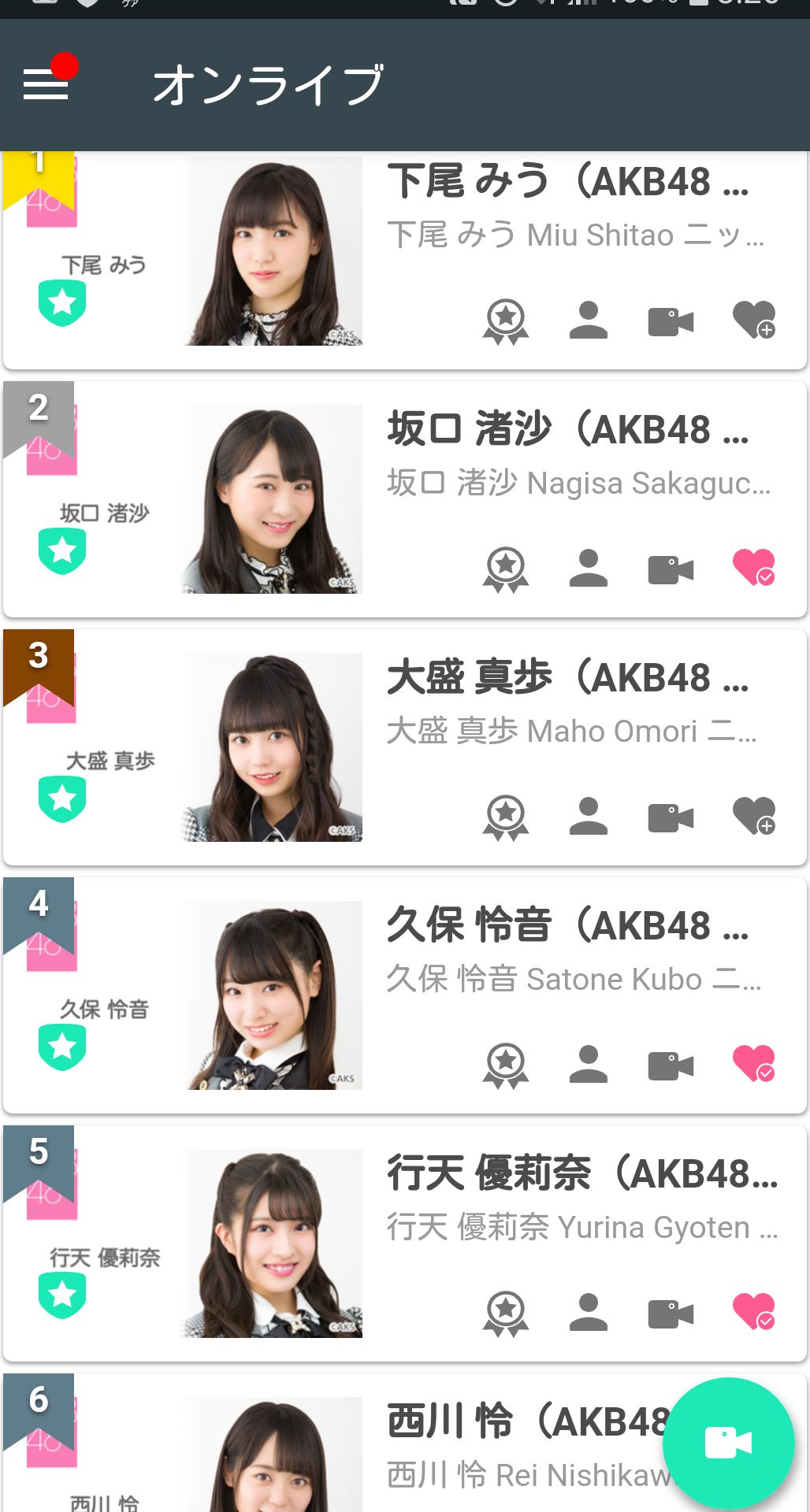This screenshot has width=810, height=1512.
Task: View the profile icon for 久保 怜音
Action: point(589,1064)
